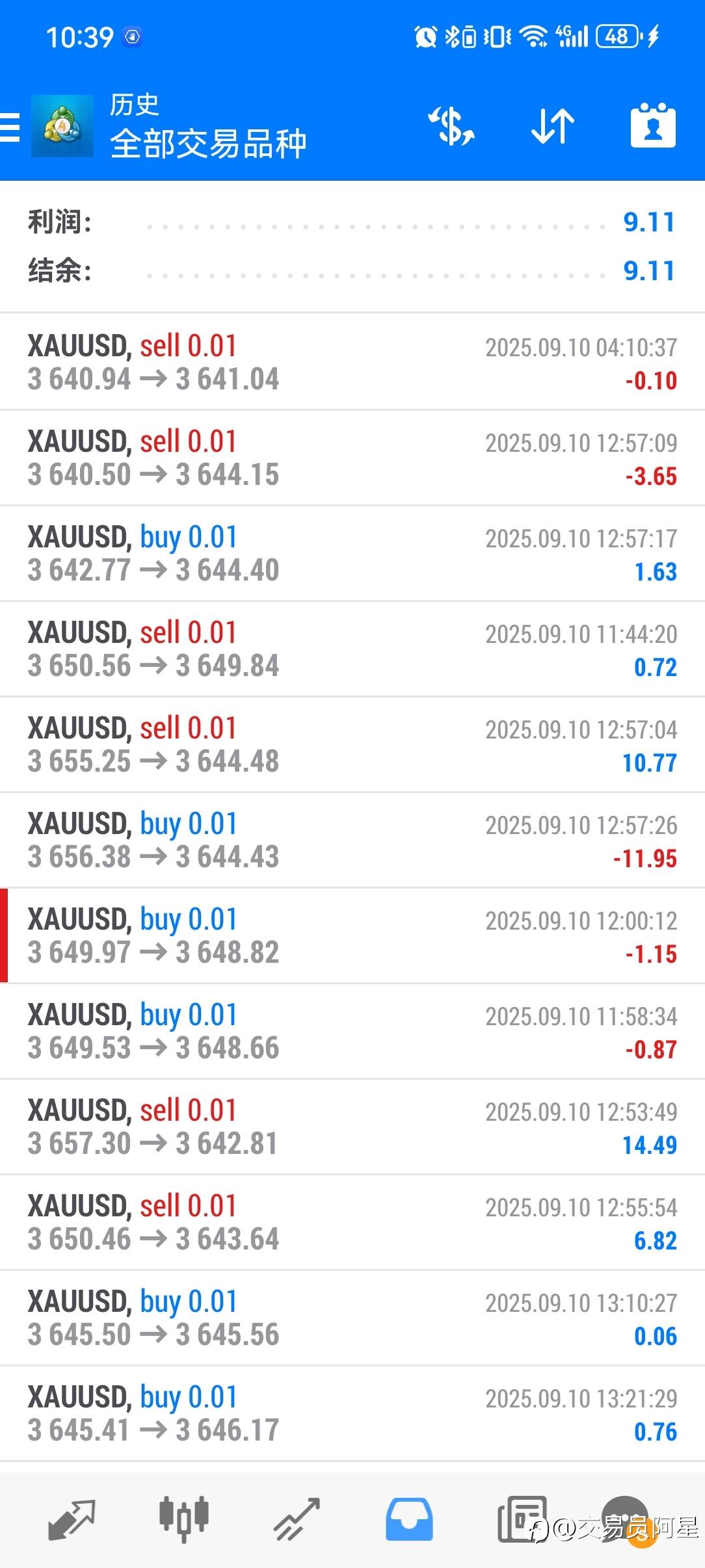Open the buy trade closed at 13:21:29
This screenshot has width=705, height=1568.
[351, 1413]
